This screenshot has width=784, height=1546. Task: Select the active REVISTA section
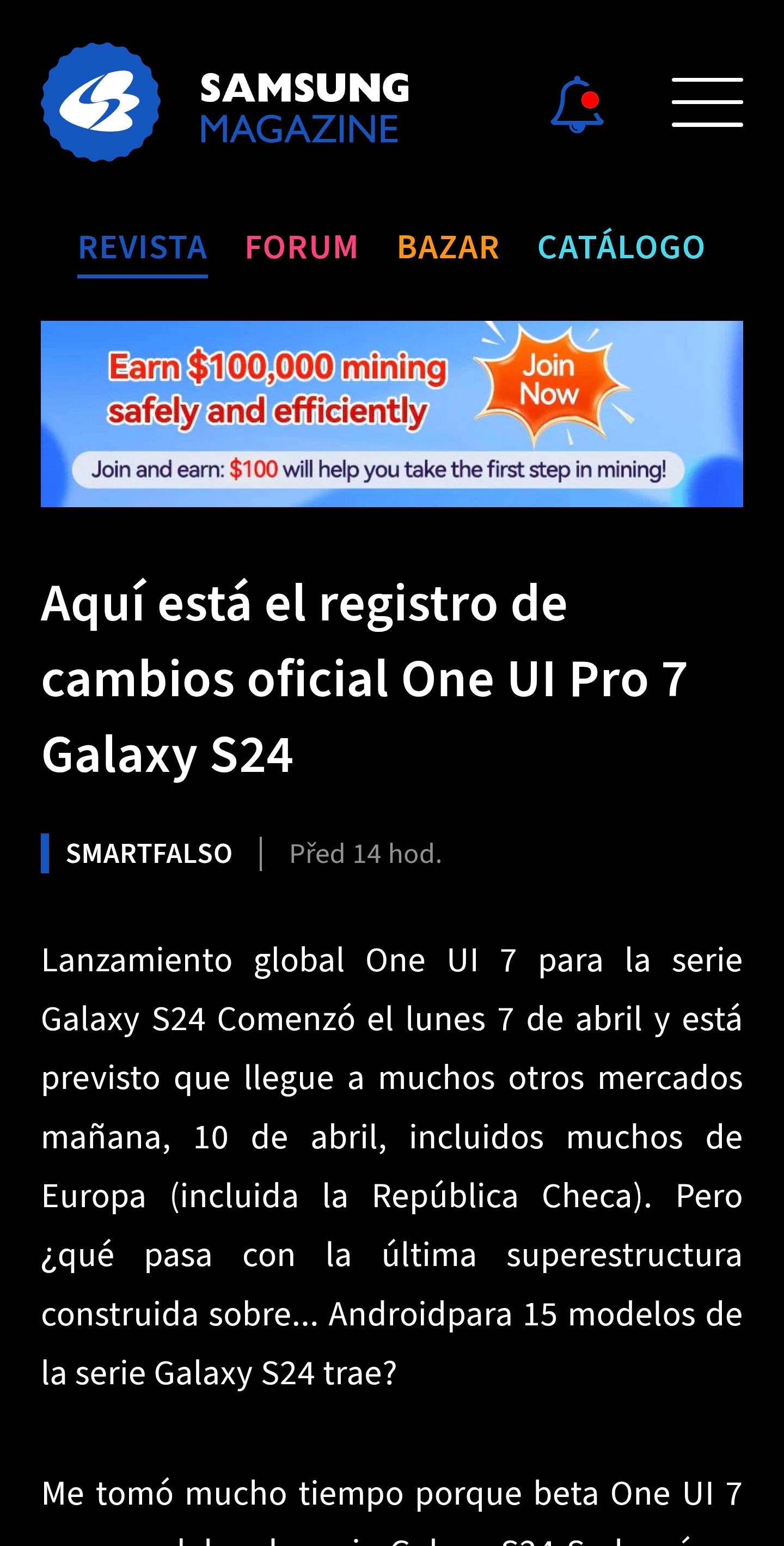click(x=143, y=247)
